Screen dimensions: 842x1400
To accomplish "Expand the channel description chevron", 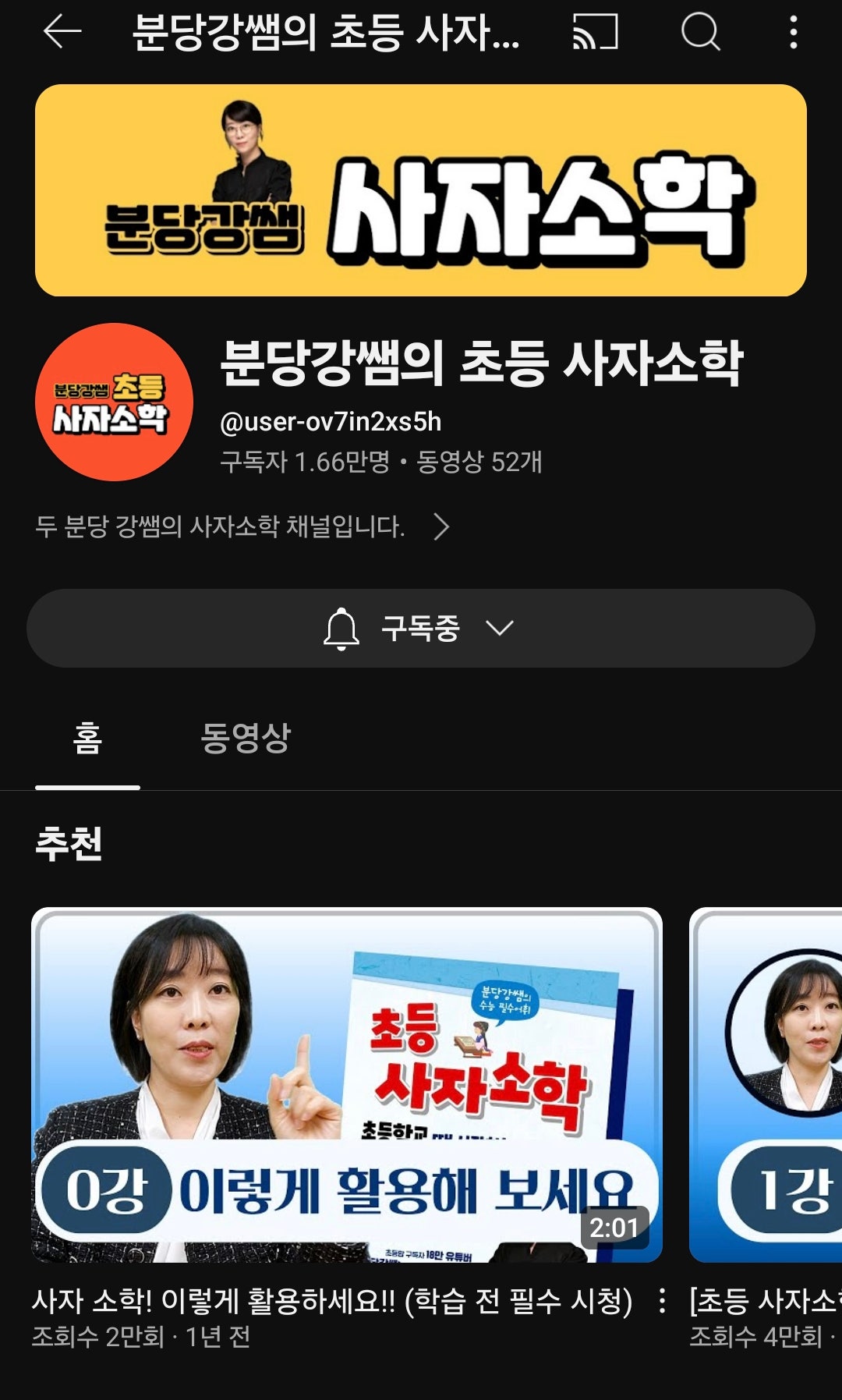I will click(441, 527).
